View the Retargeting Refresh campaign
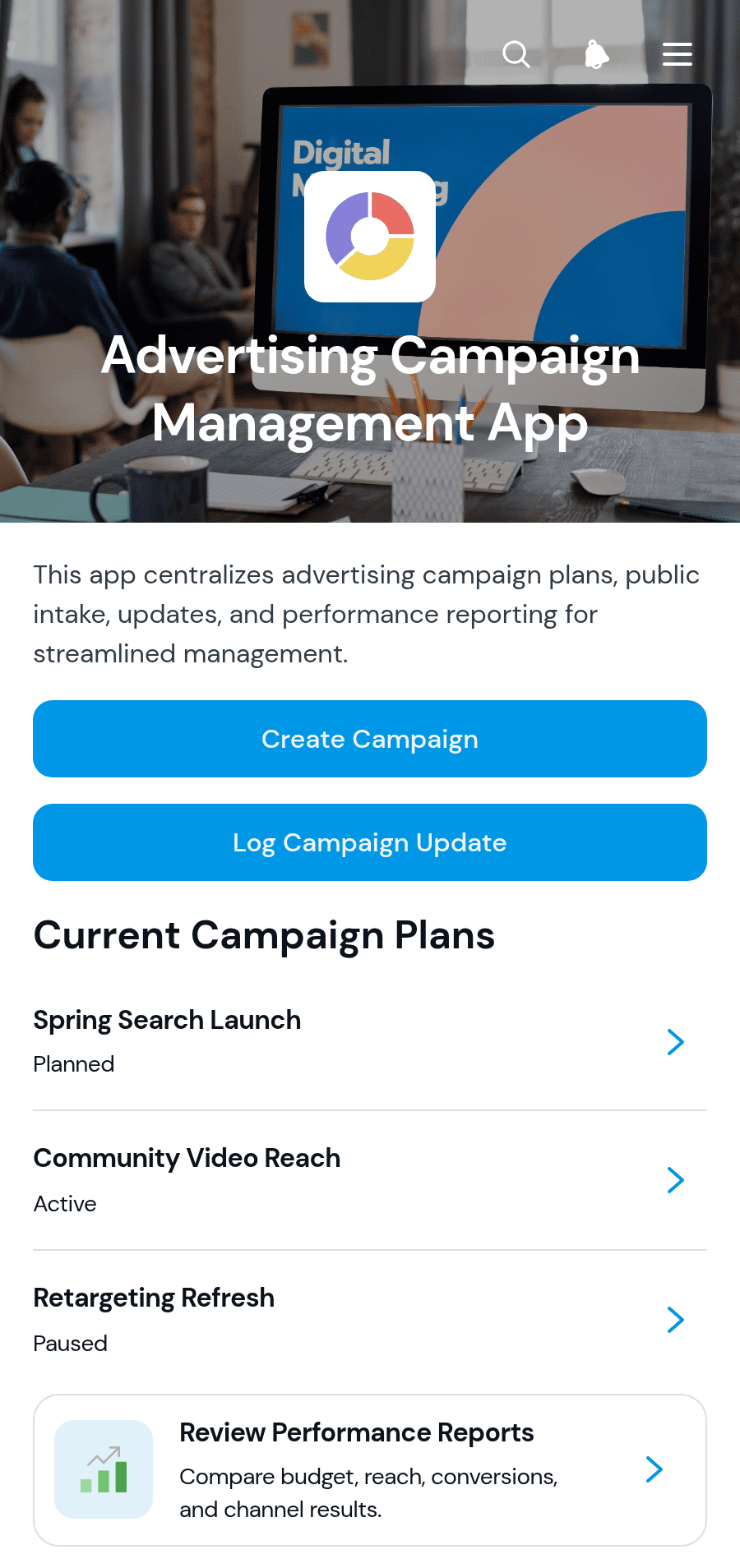740x1568 pixels. point(370,1320)
